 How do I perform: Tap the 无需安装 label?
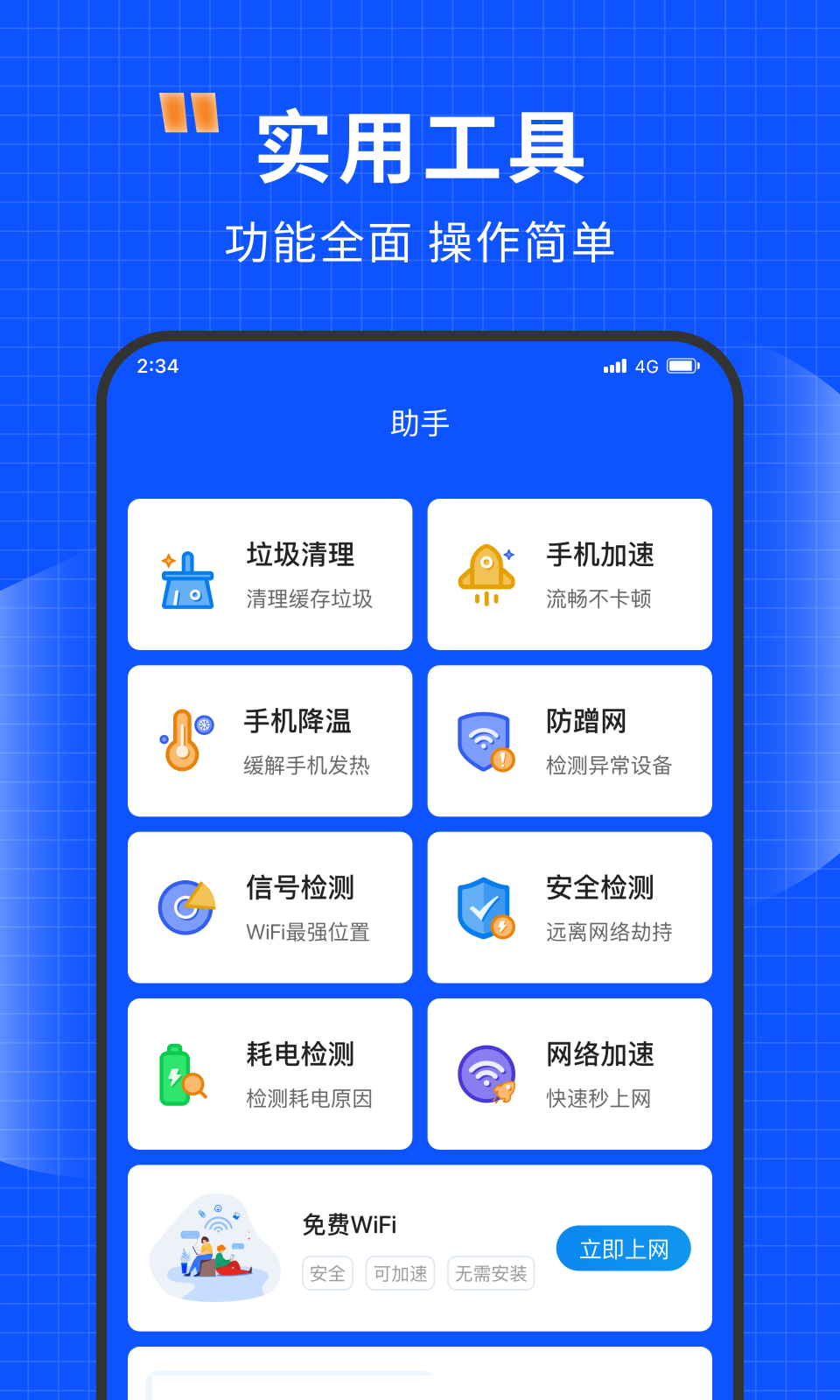490,1274
